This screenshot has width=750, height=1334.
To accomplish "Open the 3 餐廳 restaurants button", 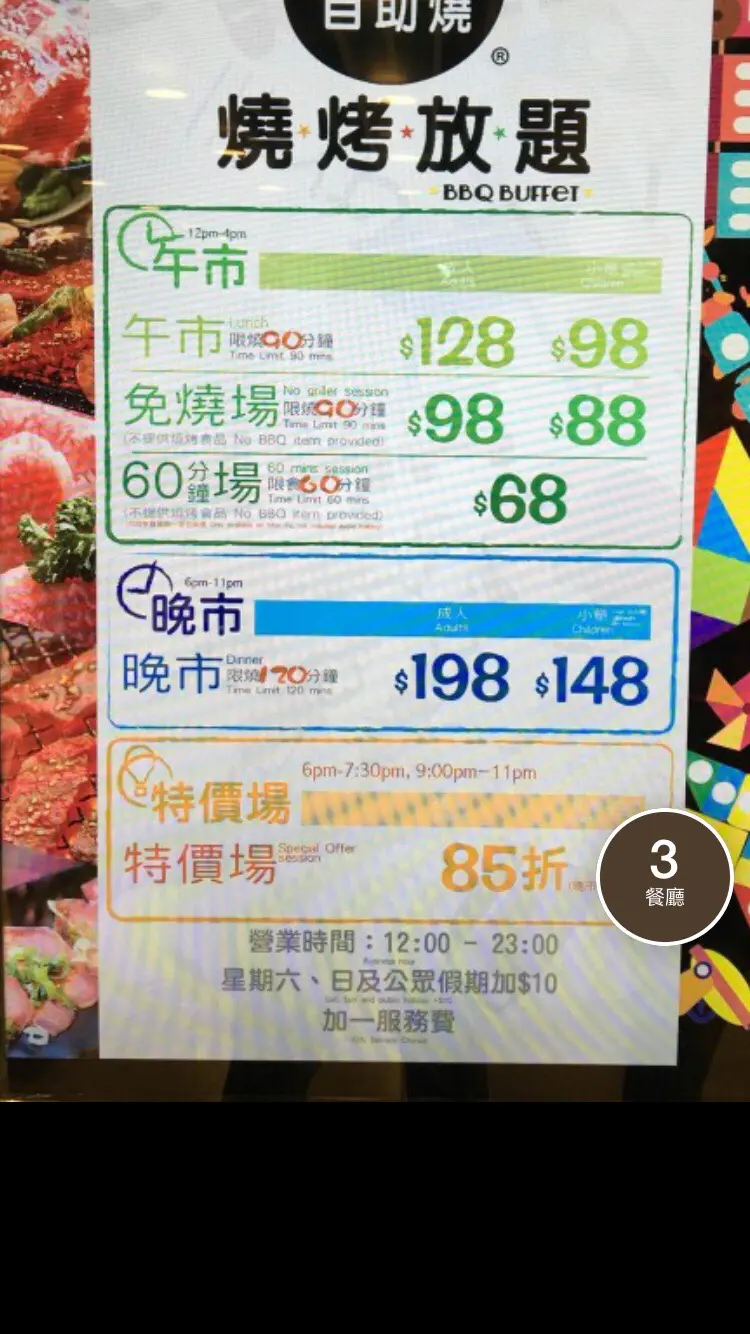I will pos(665,875).
